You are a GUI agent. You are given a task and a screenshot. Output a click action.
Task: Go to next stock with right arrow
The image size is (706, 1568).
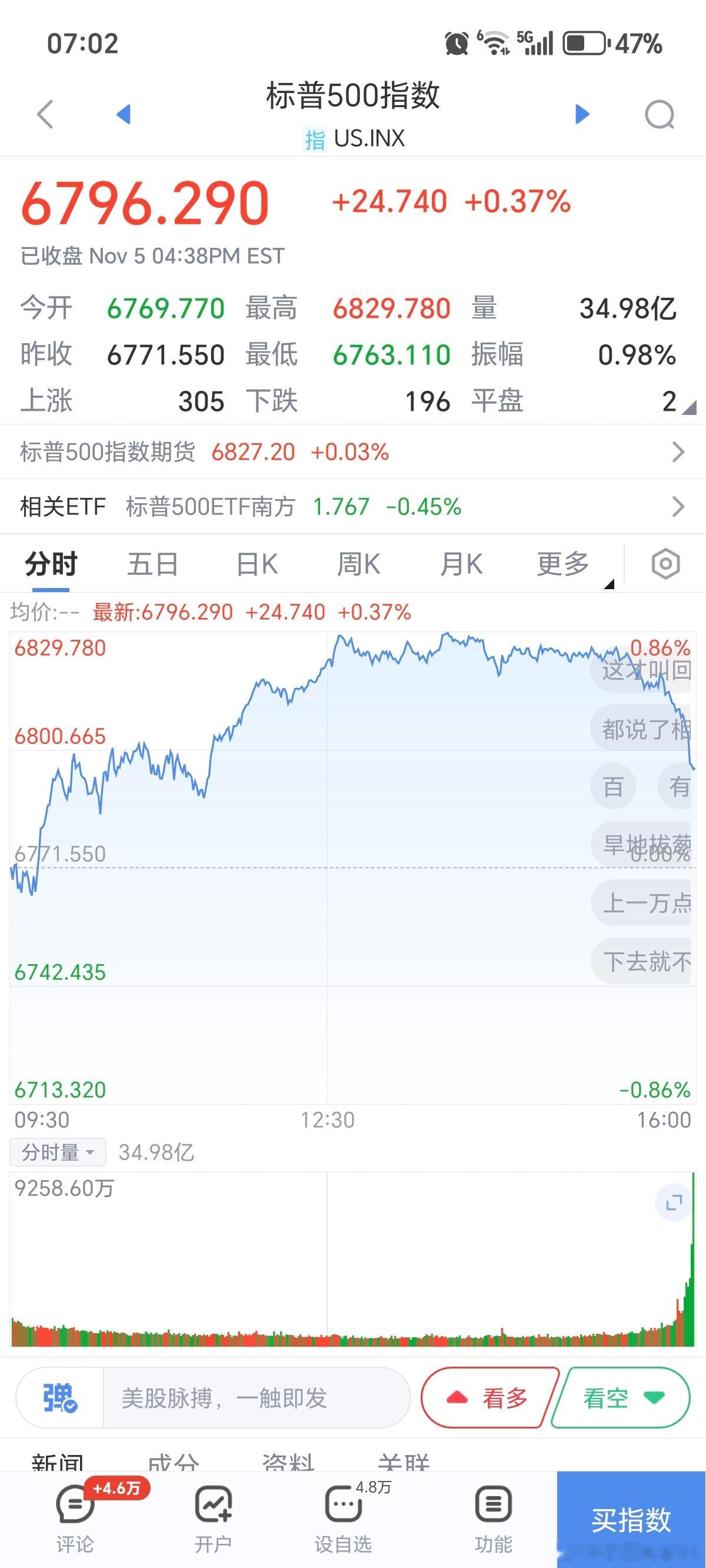click(x=582, y=114)
